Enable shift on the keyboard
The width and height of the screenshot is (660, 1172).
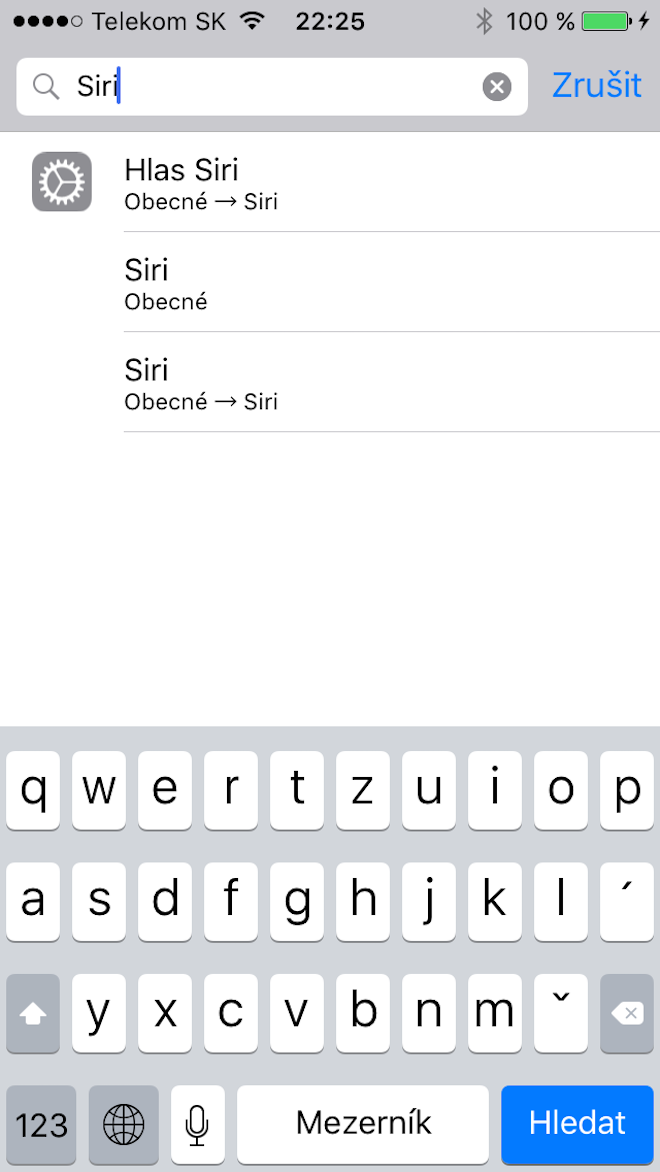pos(33,1014)
